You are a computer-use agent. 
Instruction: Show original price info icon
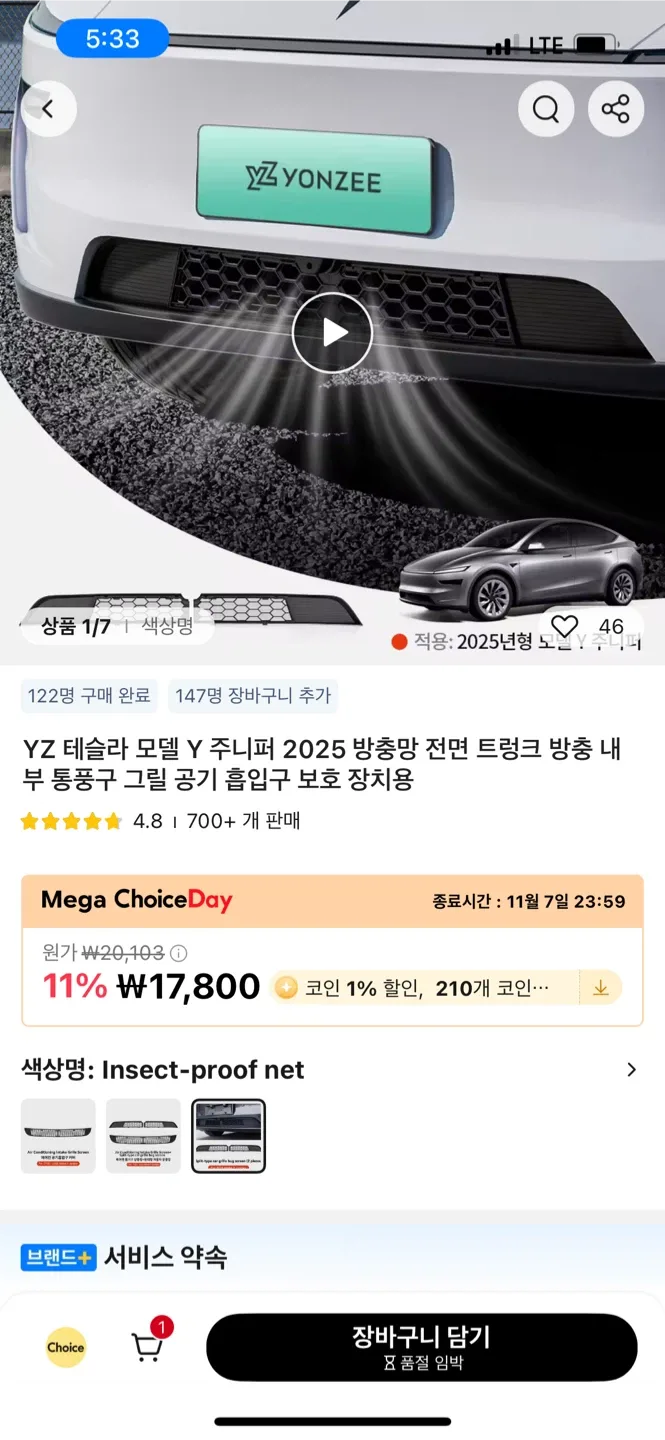pos(178,953)
